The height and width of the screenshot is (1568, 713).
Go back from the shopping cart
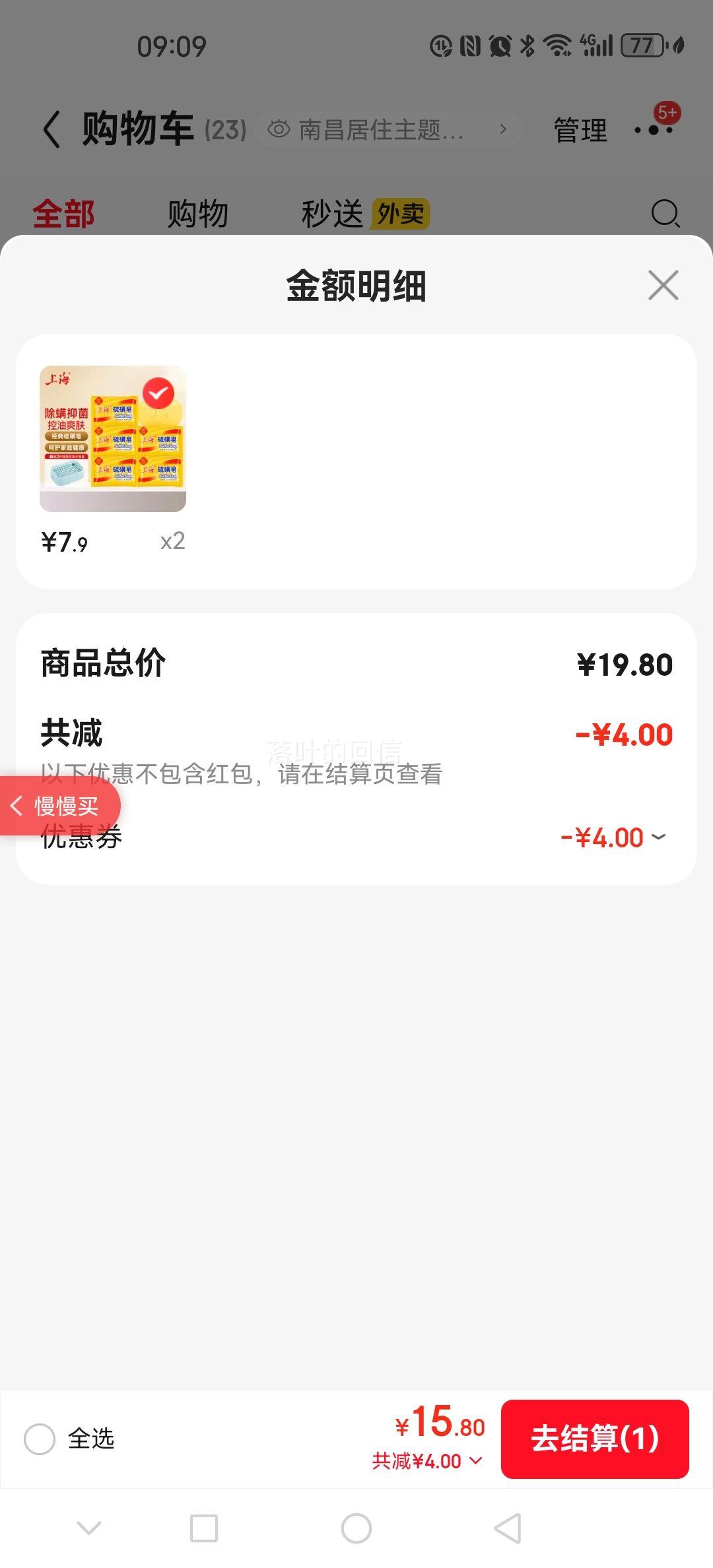tap(51, 129)
